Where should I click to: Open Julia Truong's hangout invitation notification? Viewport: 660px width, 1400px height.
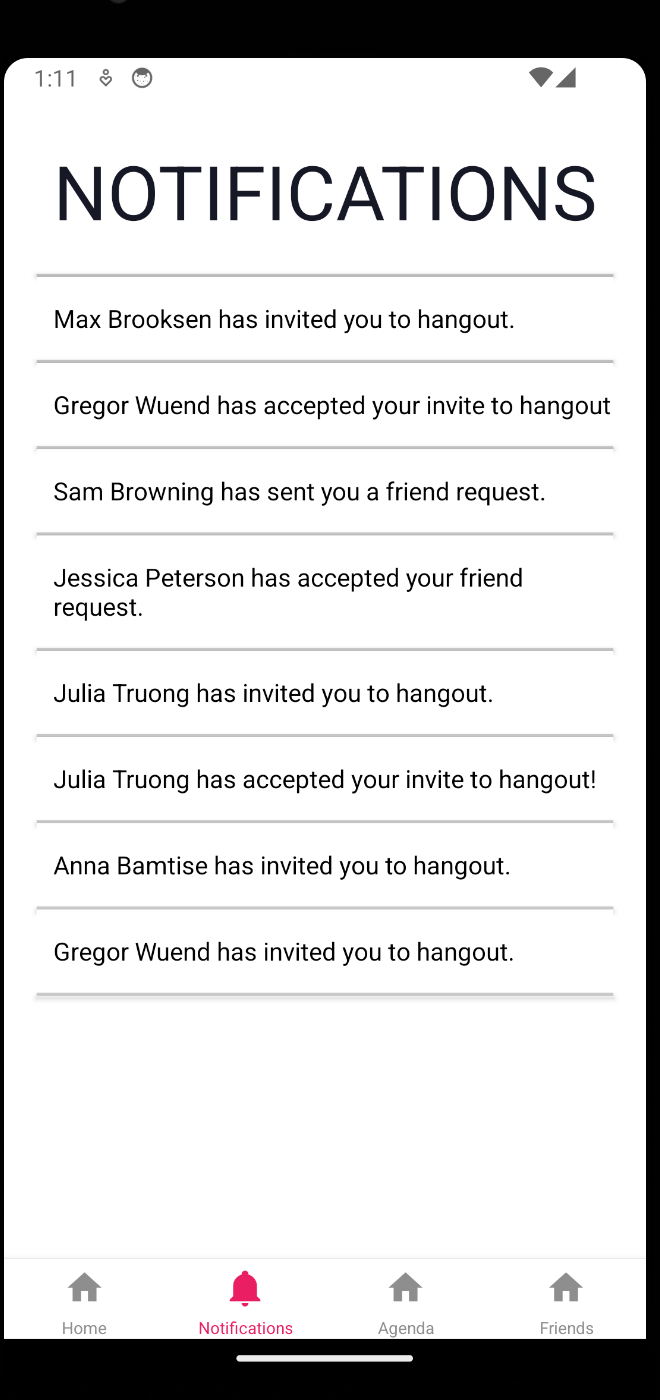(x=324, y=693)
